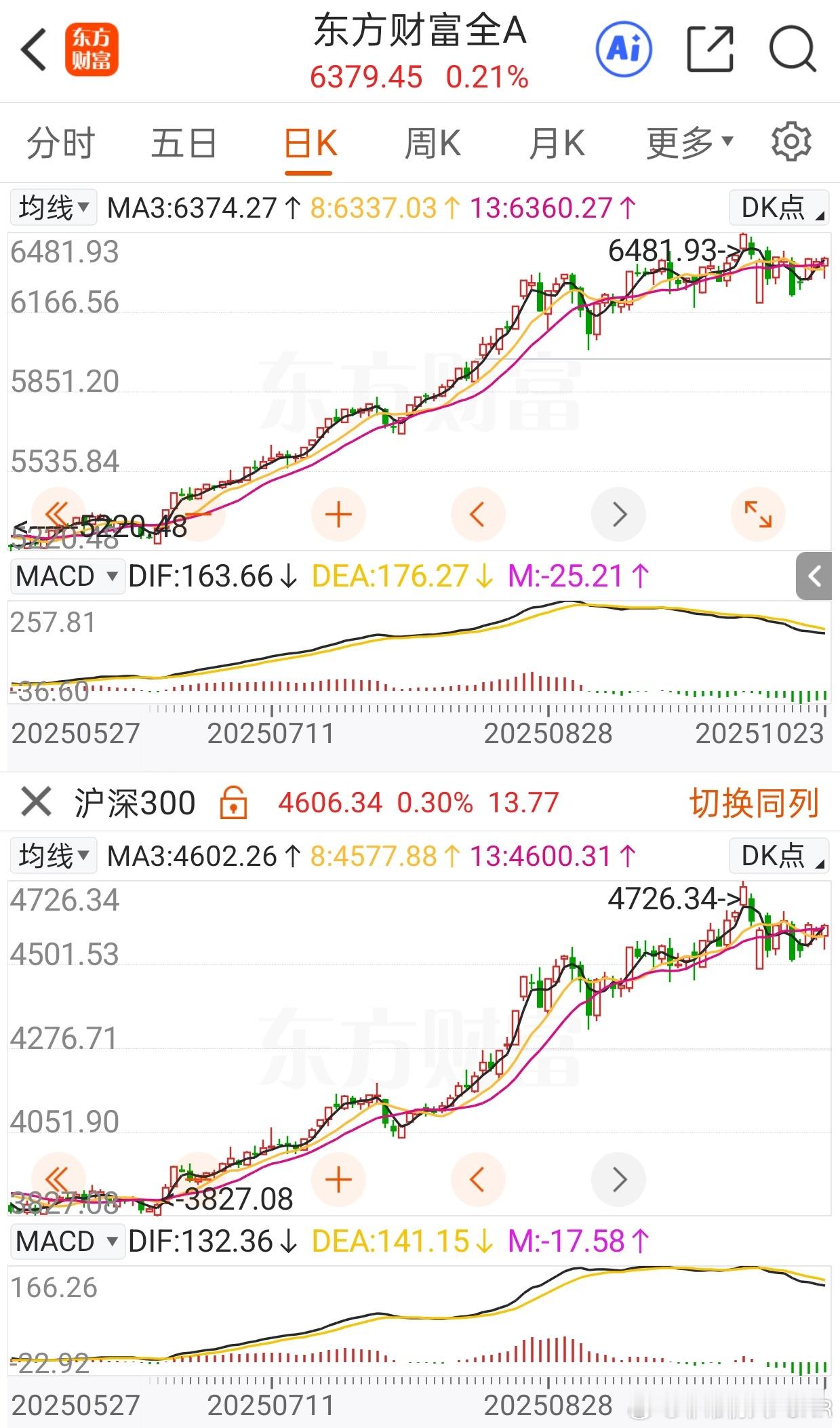The height and width of the screenshot is (1428, 840).
Task: Open chart settings gear
Action: click(x=791, y=142)
